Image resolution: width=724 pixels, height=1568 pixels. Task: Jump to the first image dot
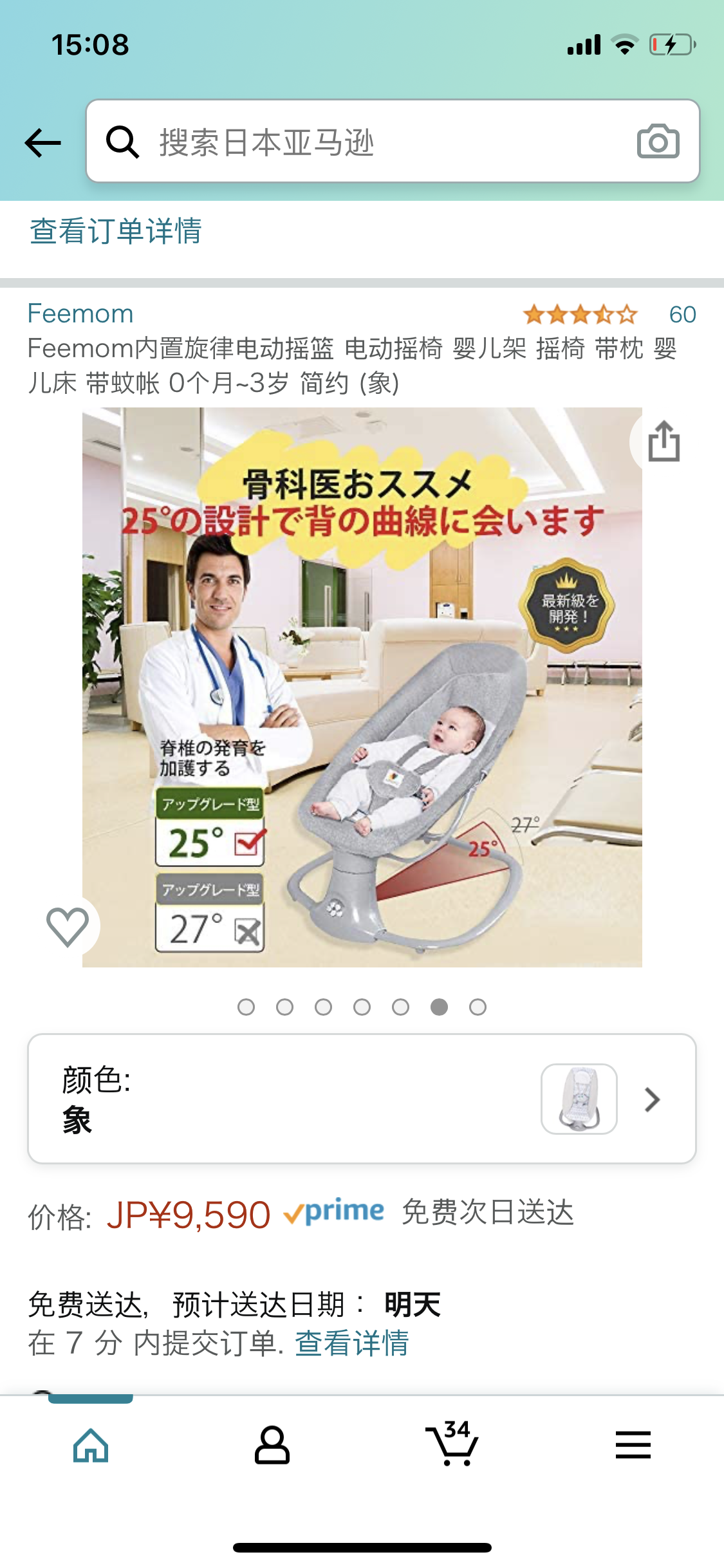coord(246,1007)
